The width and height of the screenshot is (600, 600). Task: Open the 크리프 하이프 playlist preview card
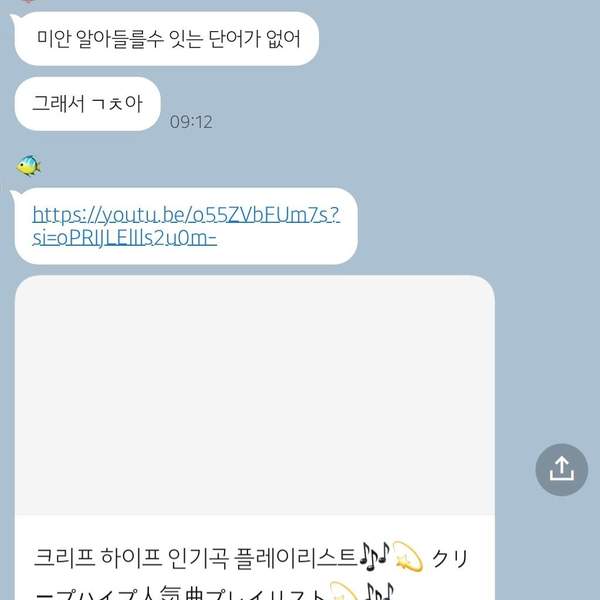[255, 420]
